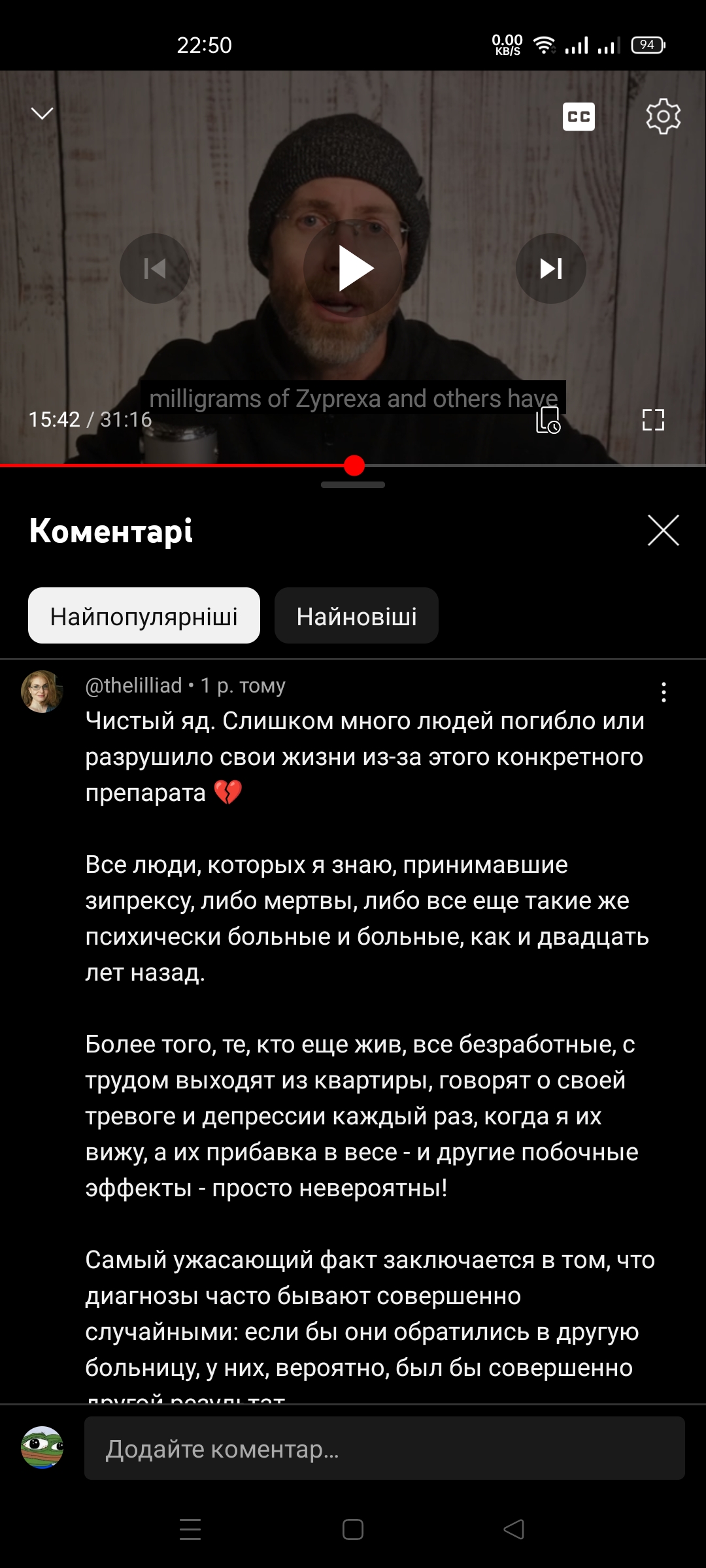Open options menu for @thelilliad's comment
The width and height of the screenshot is (706, 1568).
664,692
